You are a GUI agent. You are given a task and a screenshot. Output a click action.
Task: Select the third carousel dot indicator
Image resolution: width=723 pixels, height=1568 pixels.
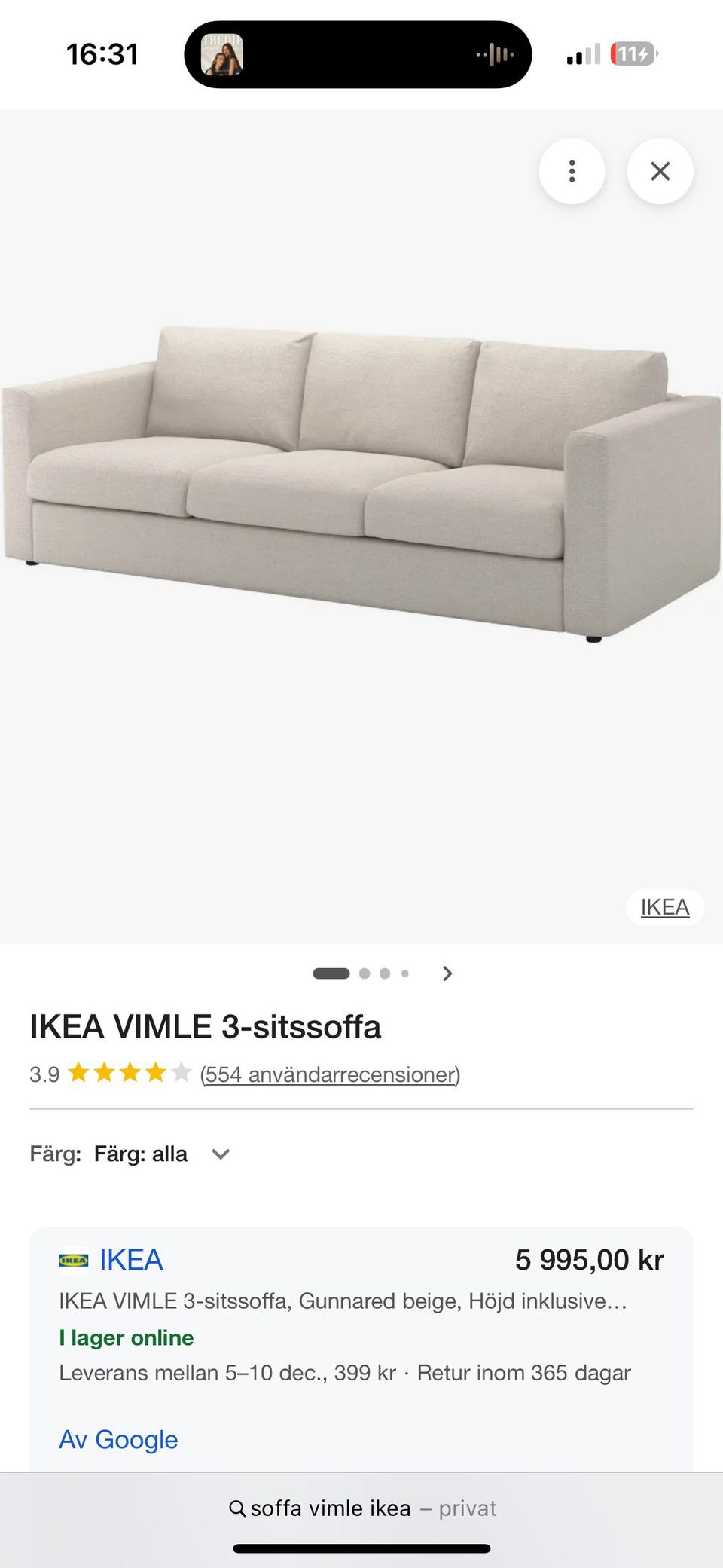(383, 973)
